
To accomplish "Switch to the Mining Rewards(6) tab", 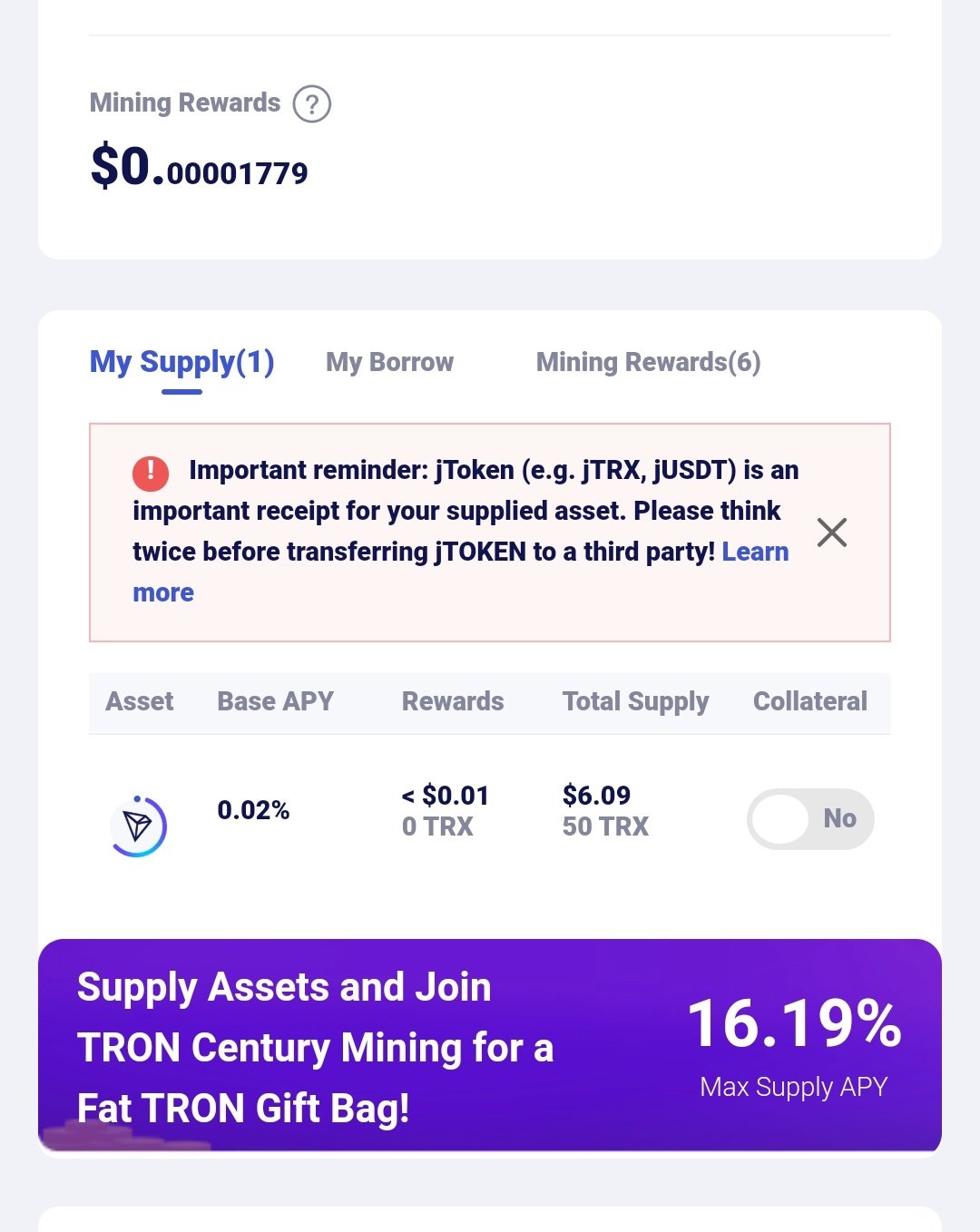I will pos(648,362).
